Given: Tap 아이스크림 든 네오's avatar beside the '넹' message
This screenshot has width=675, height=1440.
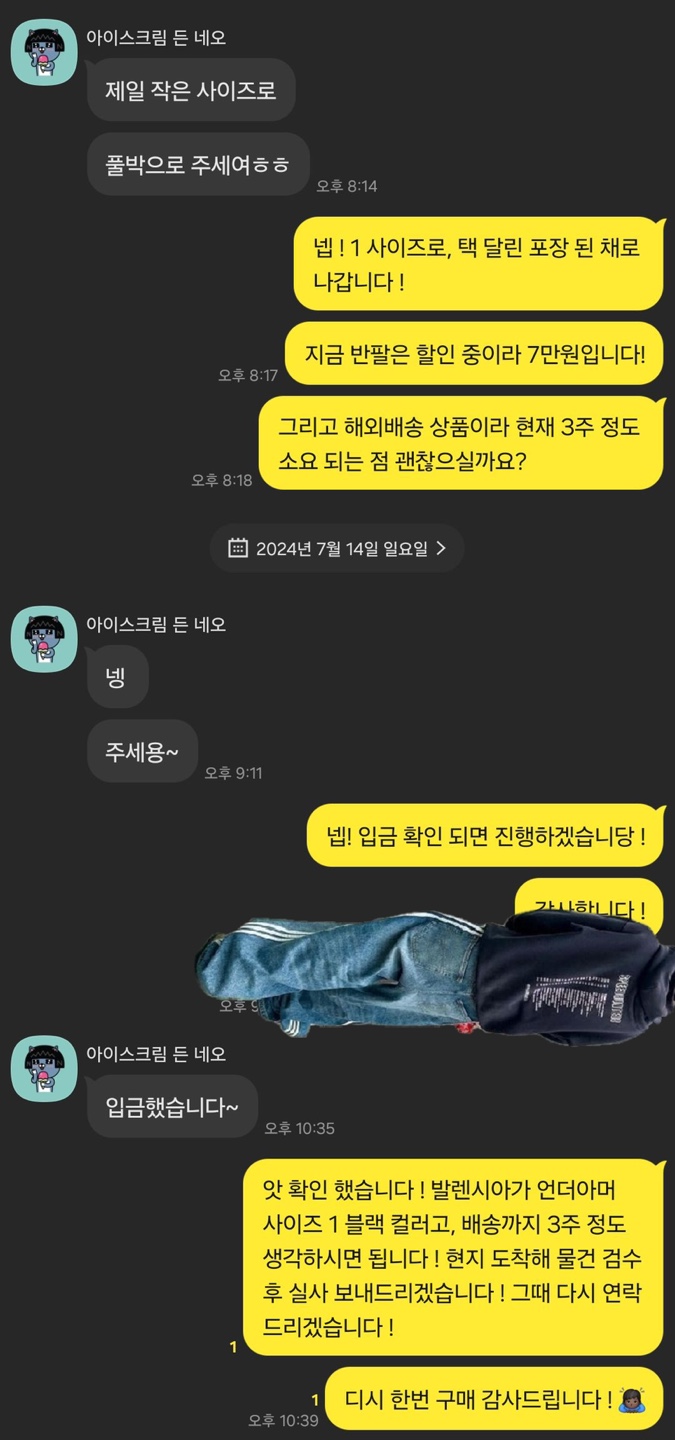Looking at the screenshot, I should pyautogui.click(x=44, y=639).
